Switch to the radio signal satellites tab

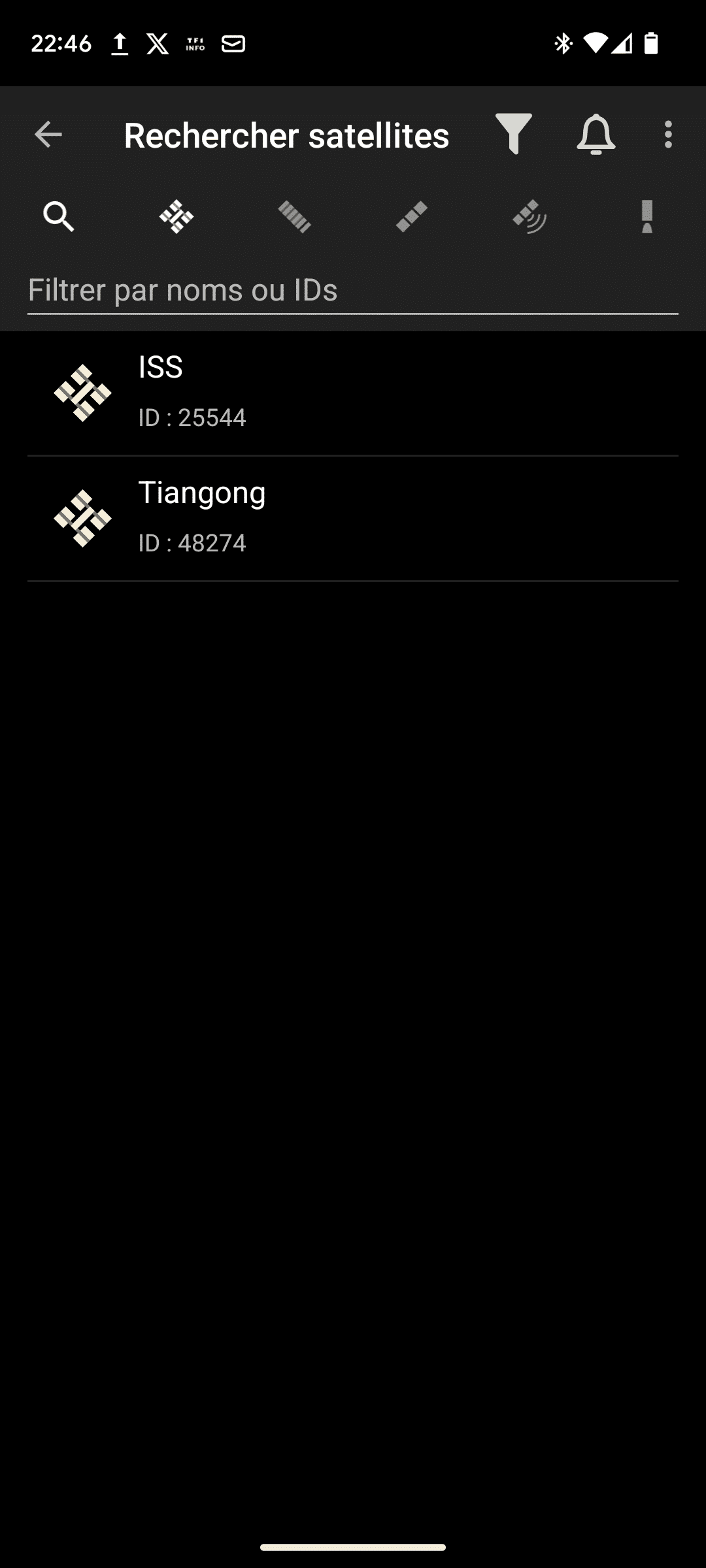click(x=529, y=216)
